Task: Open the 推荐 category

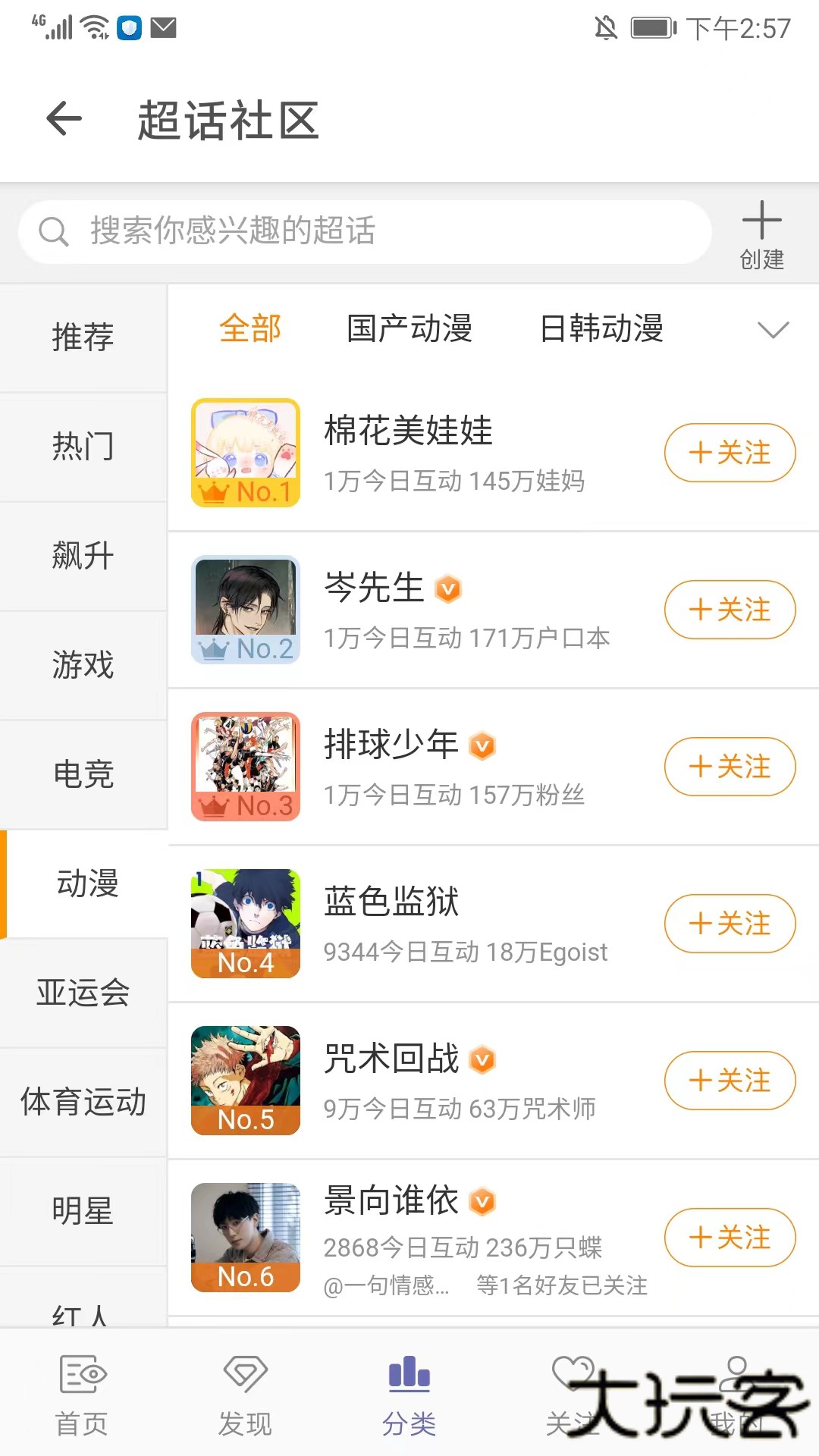Action: tap(83, 337)
